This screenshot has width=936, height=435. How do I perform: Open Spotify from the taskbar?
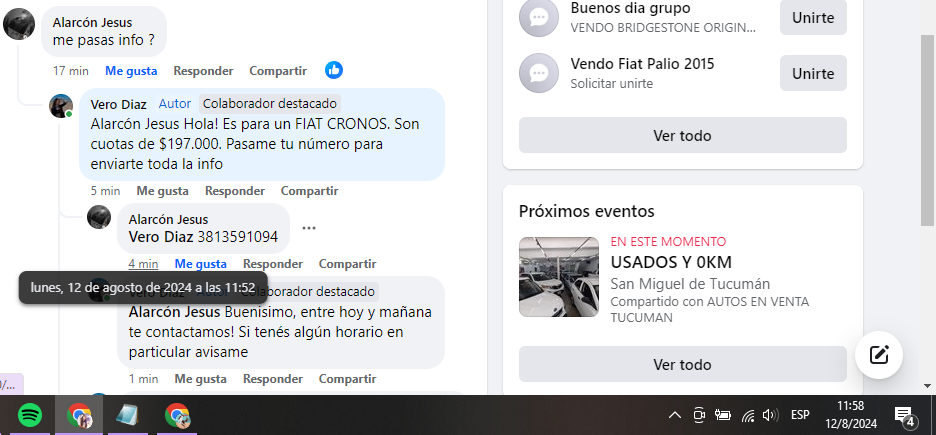(30, 415)
